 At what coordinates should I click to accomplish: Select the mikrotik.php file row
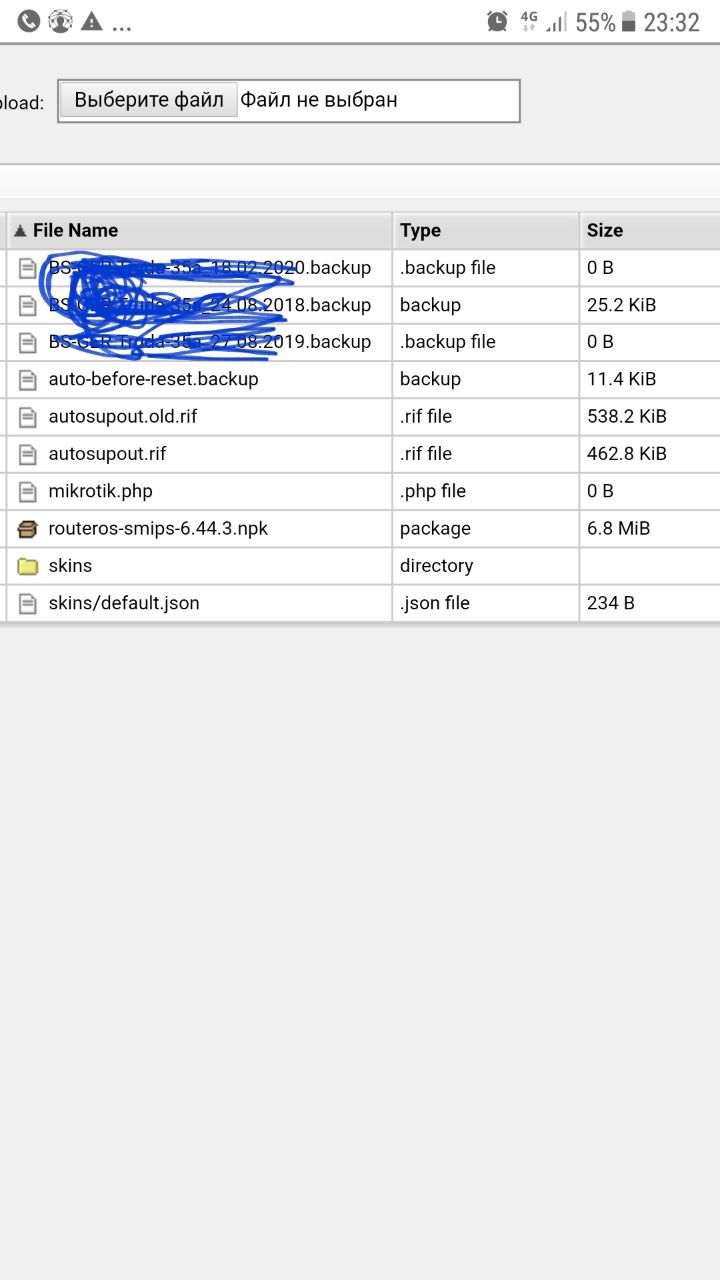click(x=363, y=491)
